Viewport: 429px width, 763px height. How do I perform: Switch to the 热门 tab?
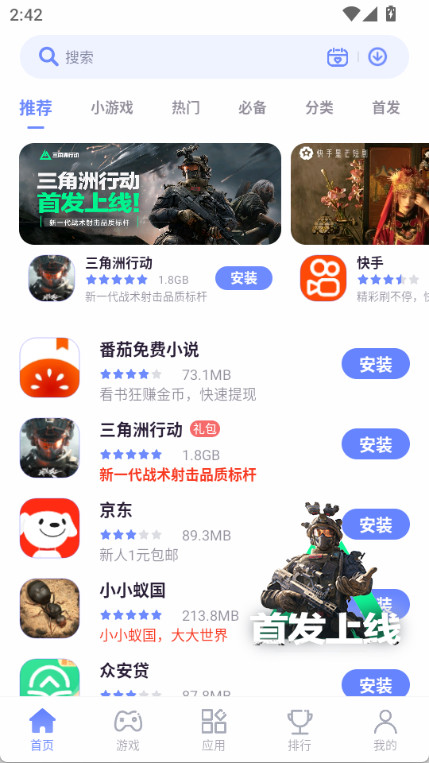point(185,108)
